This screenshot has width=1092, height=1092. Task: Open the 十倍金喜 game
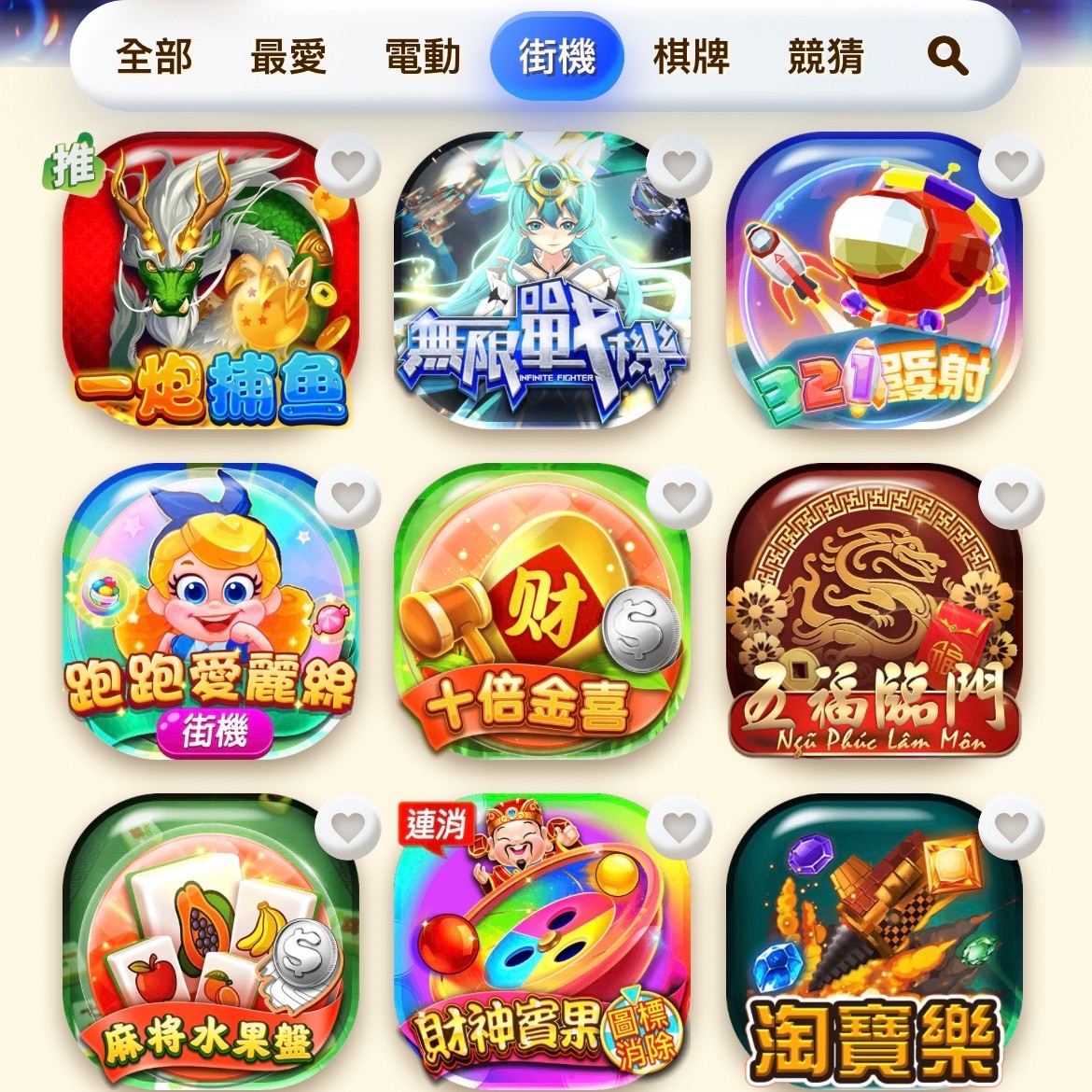(x=542, y=611)
